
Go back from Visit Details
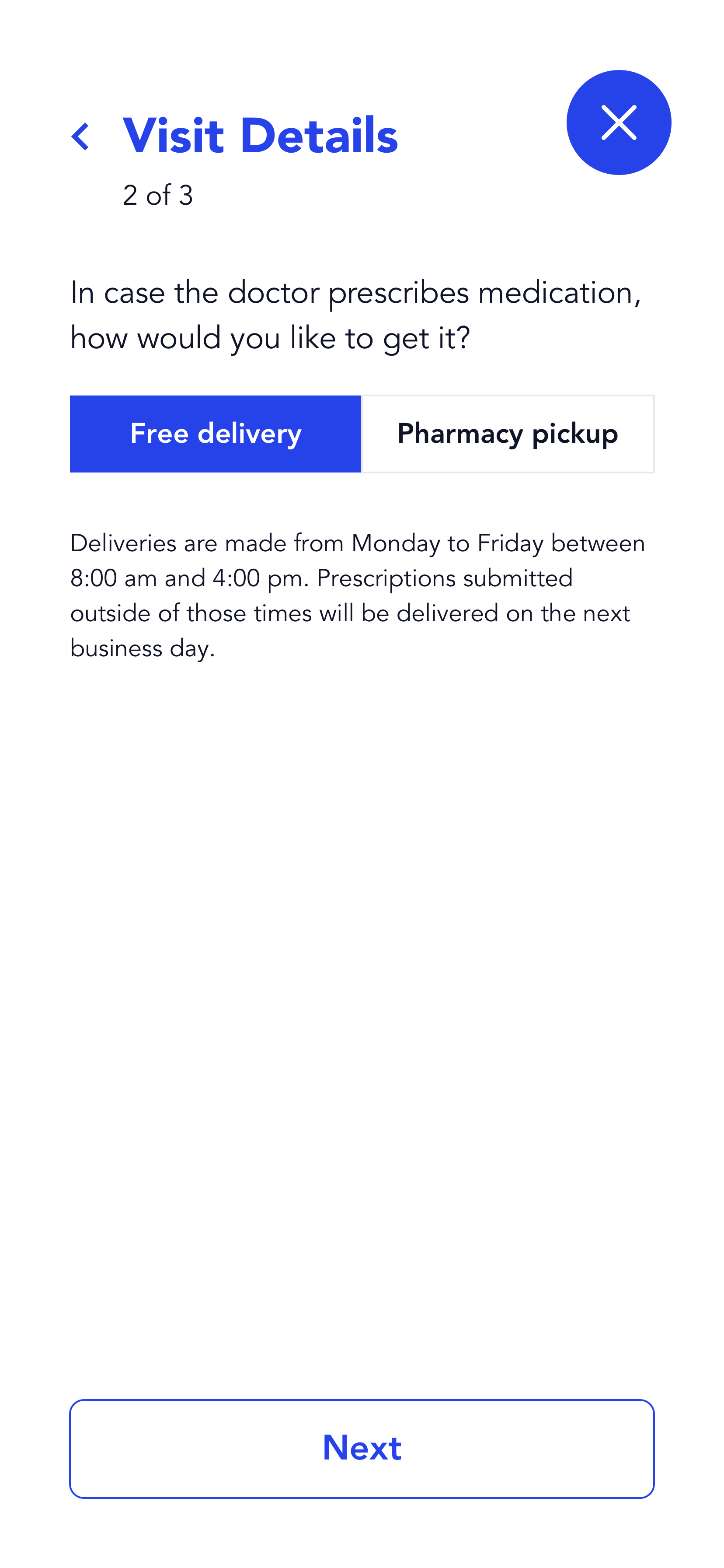tap(80, 136)
